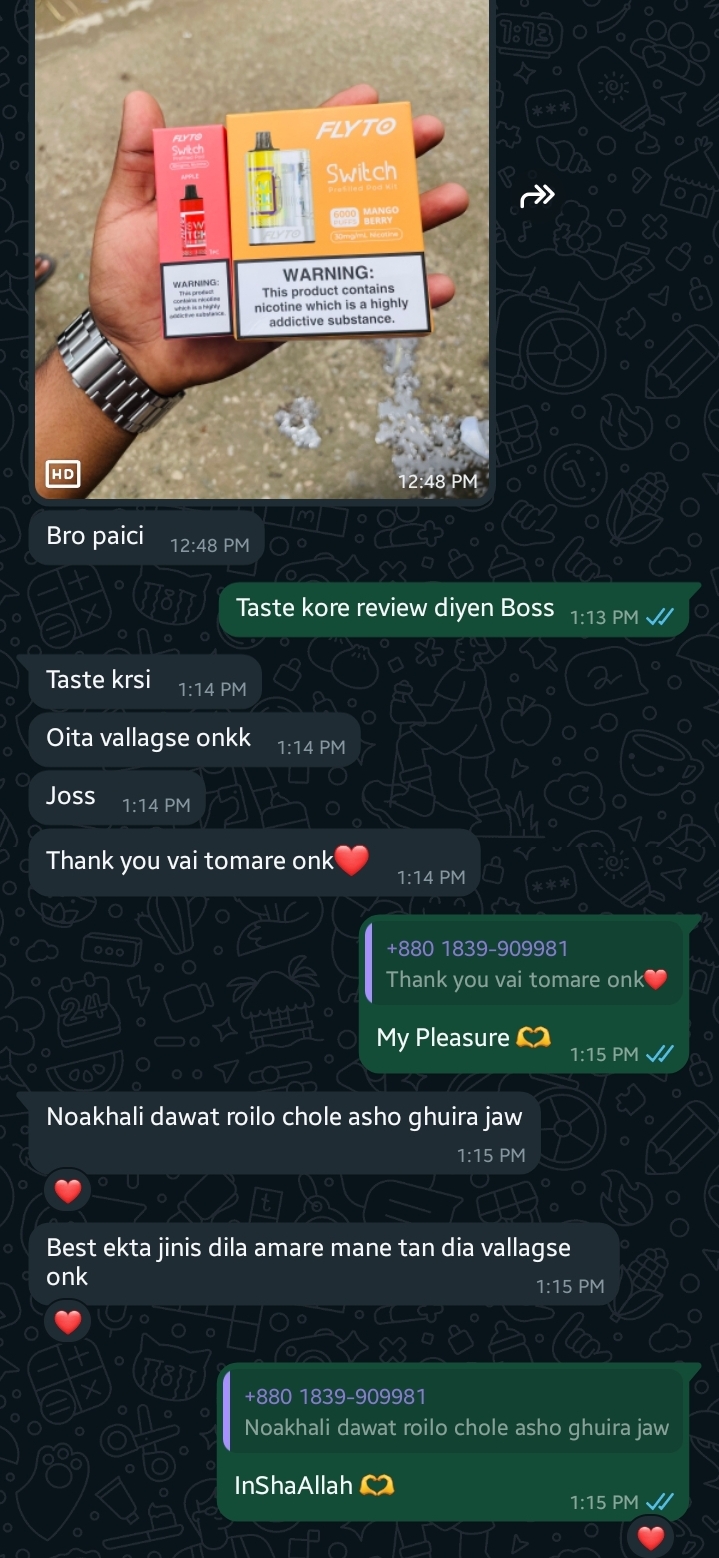The height and width of the screenshot is (1558, 719).
Task: Forward the Flyto Switch photo message
Action: (537, 197)
